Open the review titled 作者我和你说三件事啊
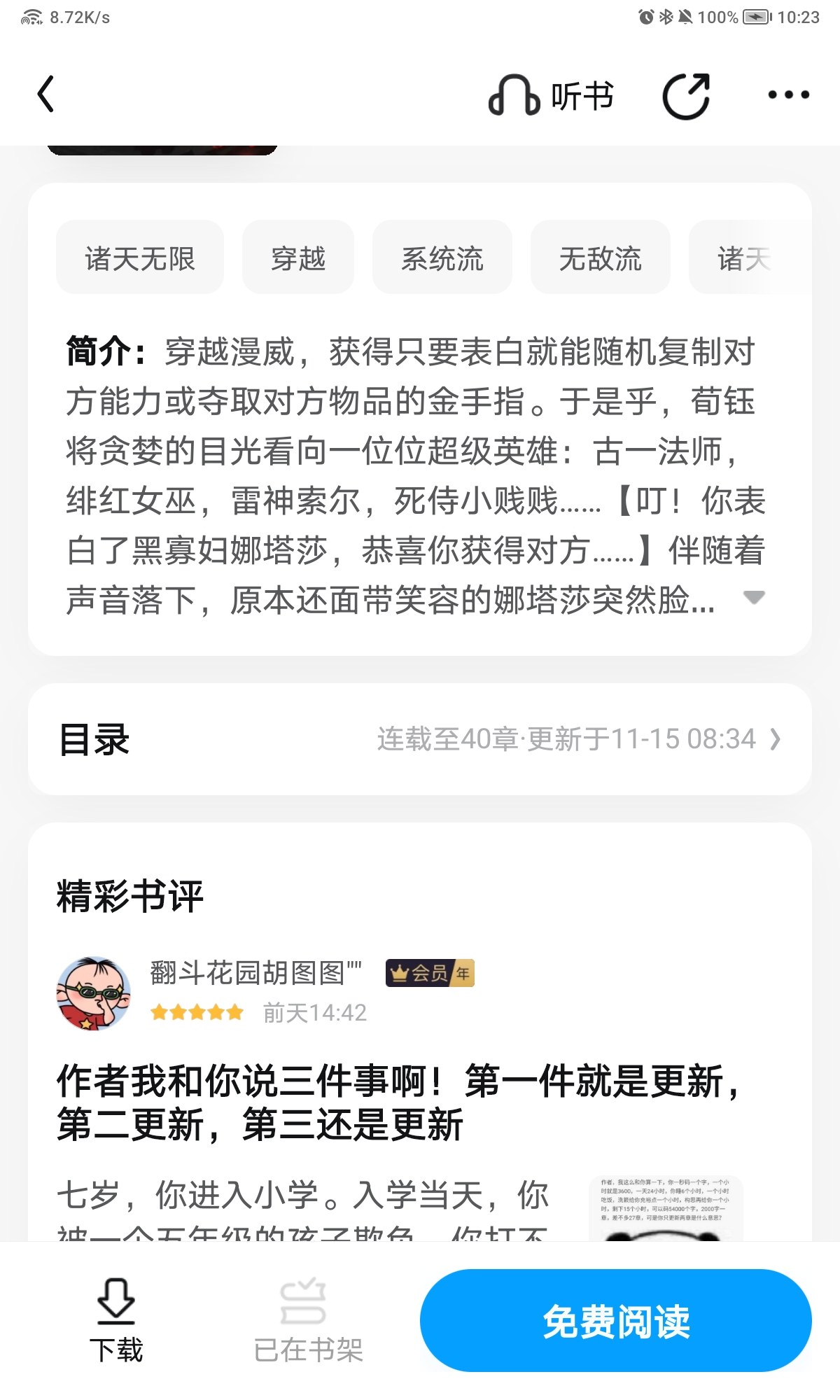 398,1102
